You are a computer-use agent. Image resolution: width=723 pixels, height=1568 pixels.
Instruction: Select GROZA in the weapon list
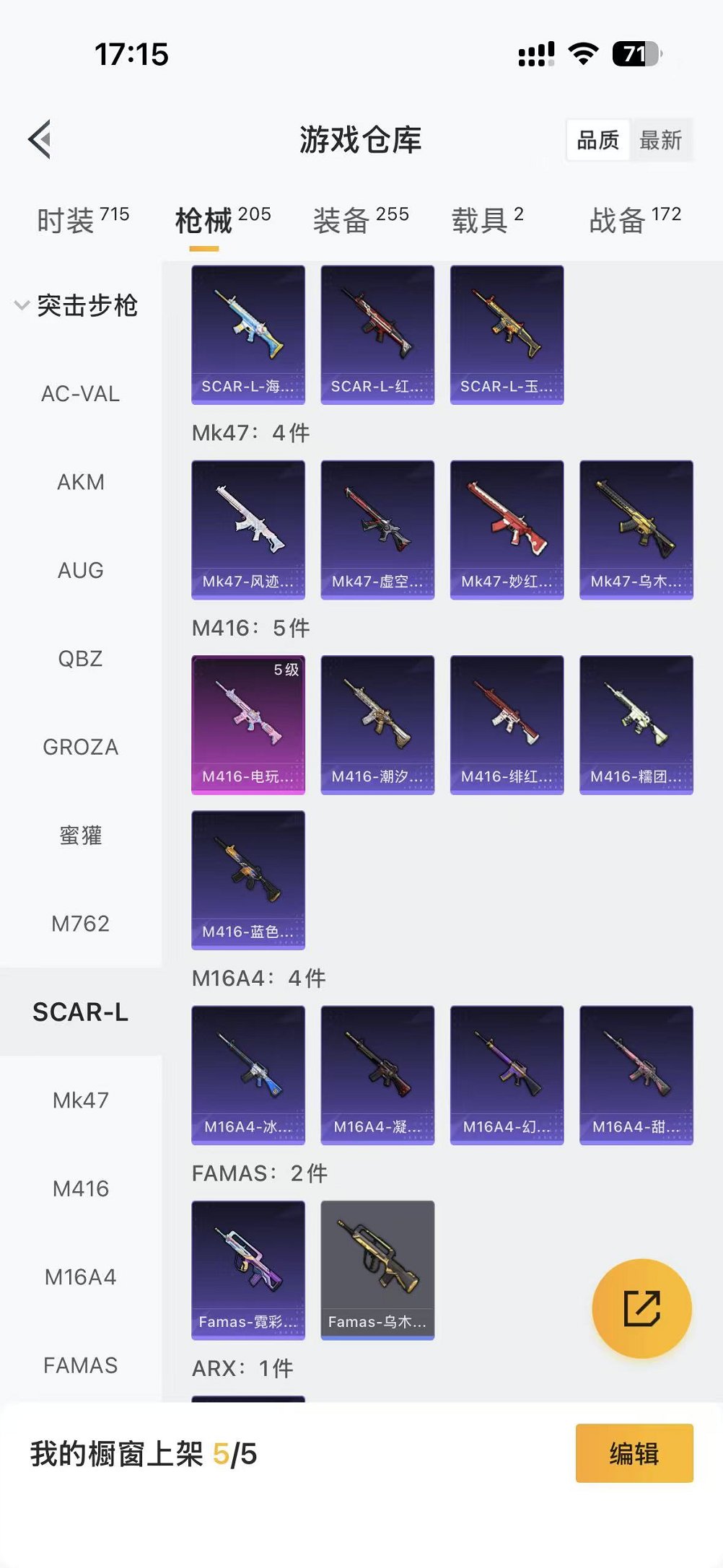point(81,747)
